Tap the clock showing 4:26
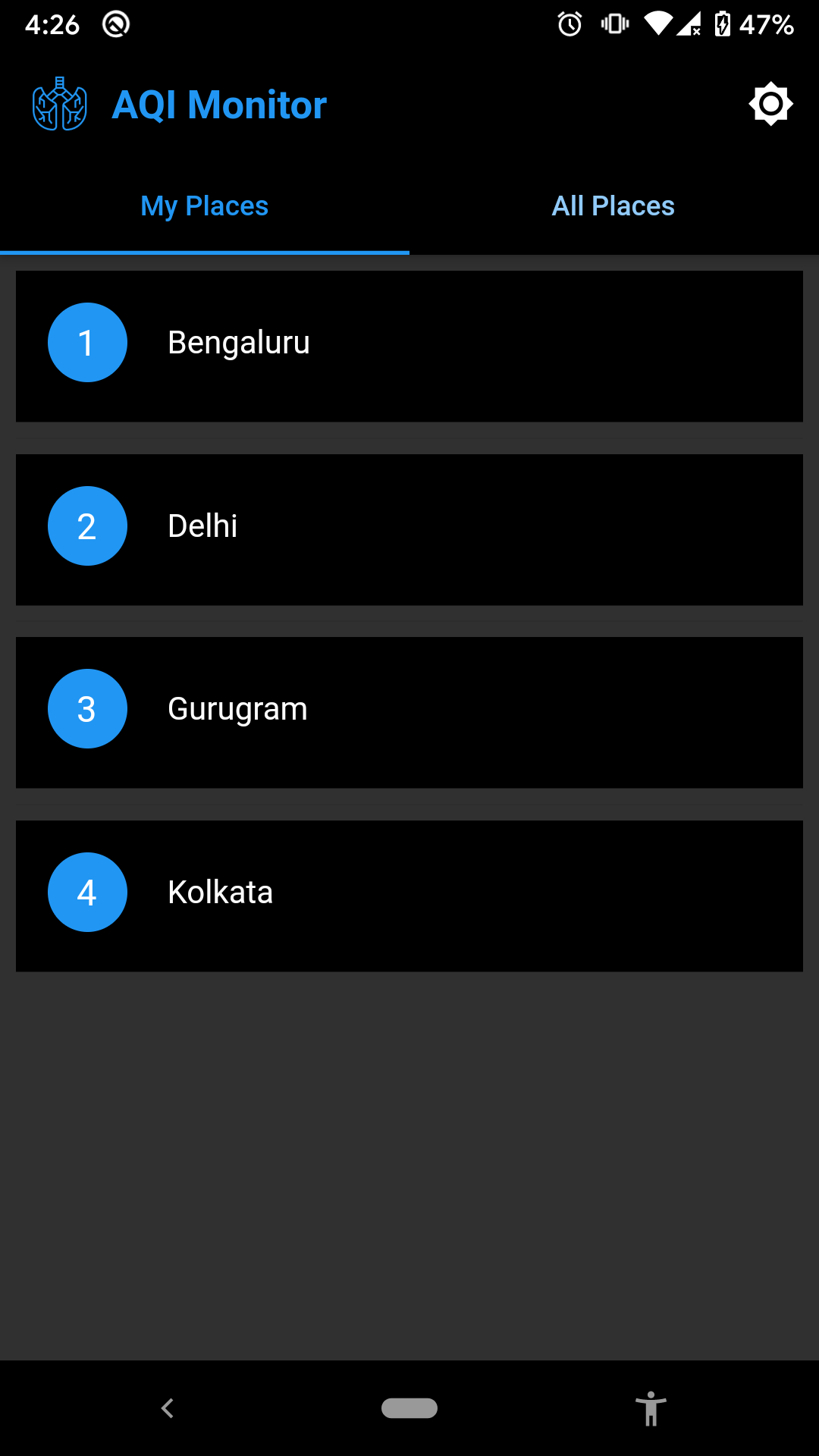Screen dimensions: 819x1456 50,25
